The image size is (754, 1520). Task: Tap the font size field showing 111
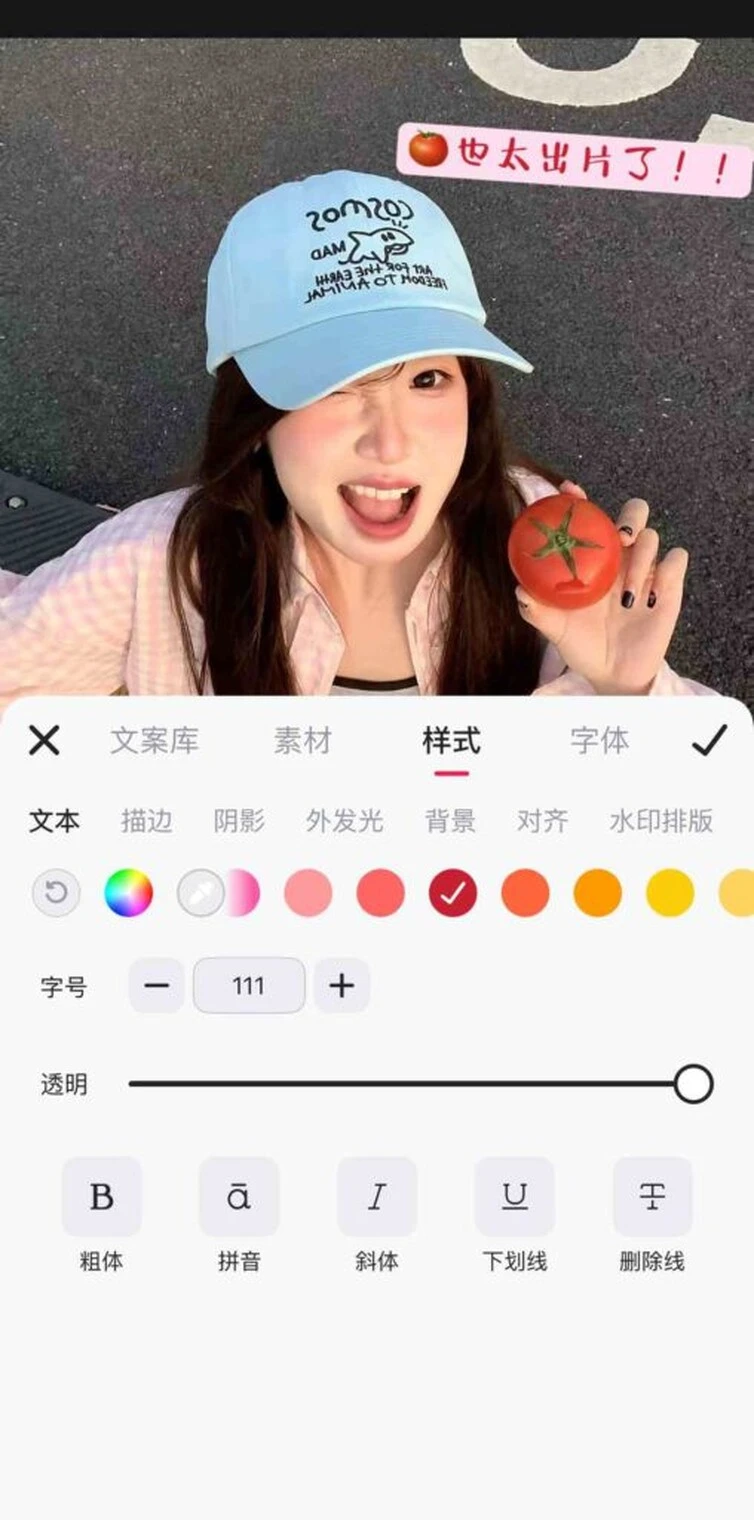point(249,986)
